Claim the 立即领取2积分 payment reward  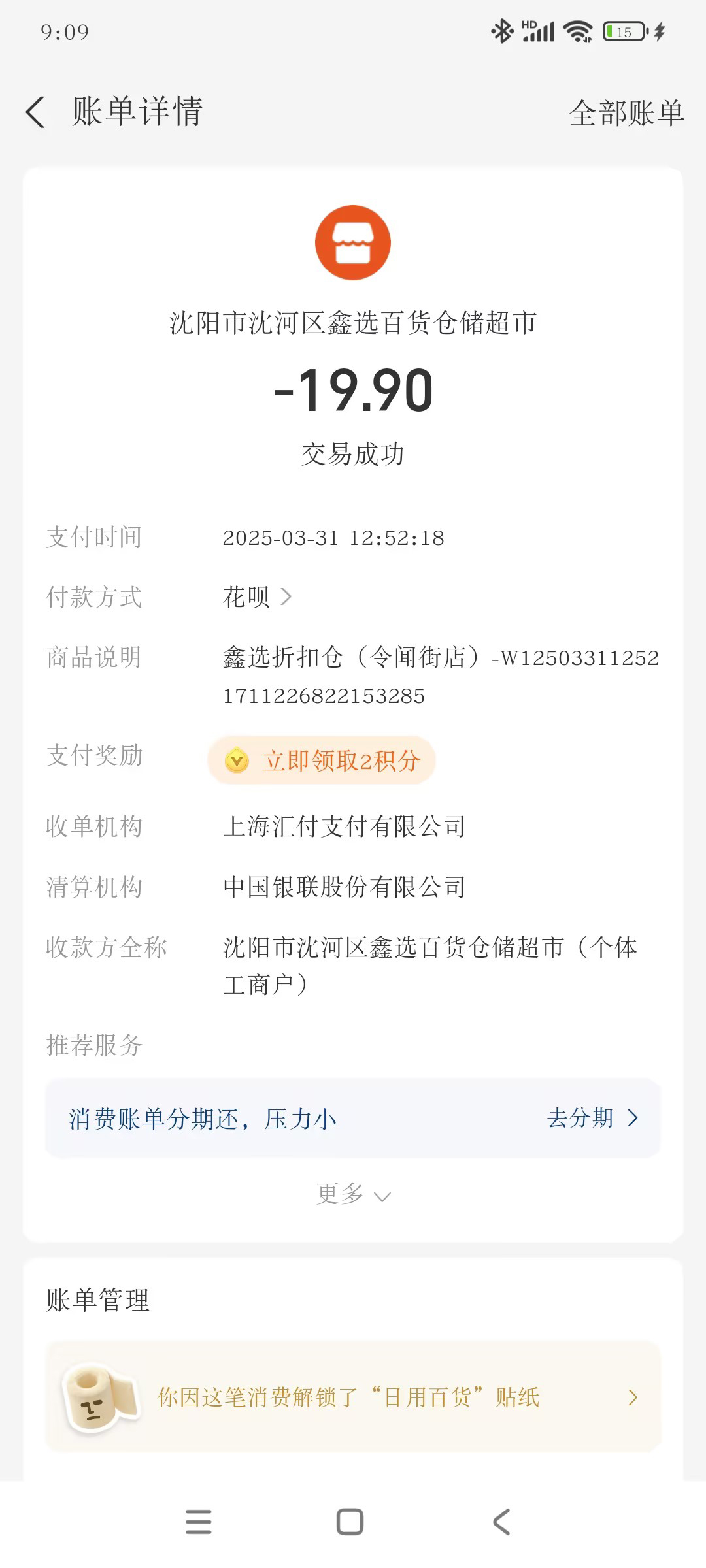[x=322, y=760]
